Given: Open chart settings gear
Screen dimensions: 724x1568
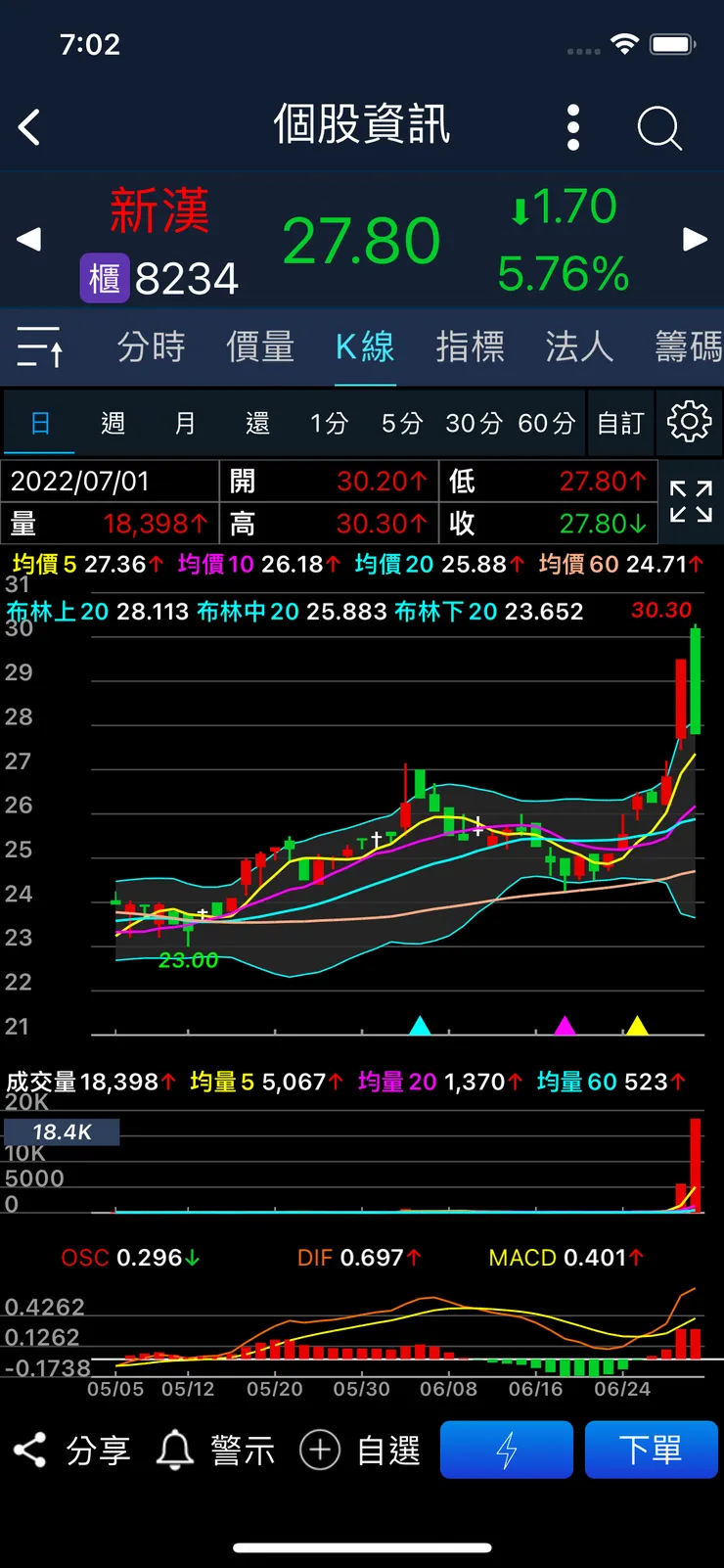Looking at the screenshot, I should pyautogui.click(x=689, y=422).
